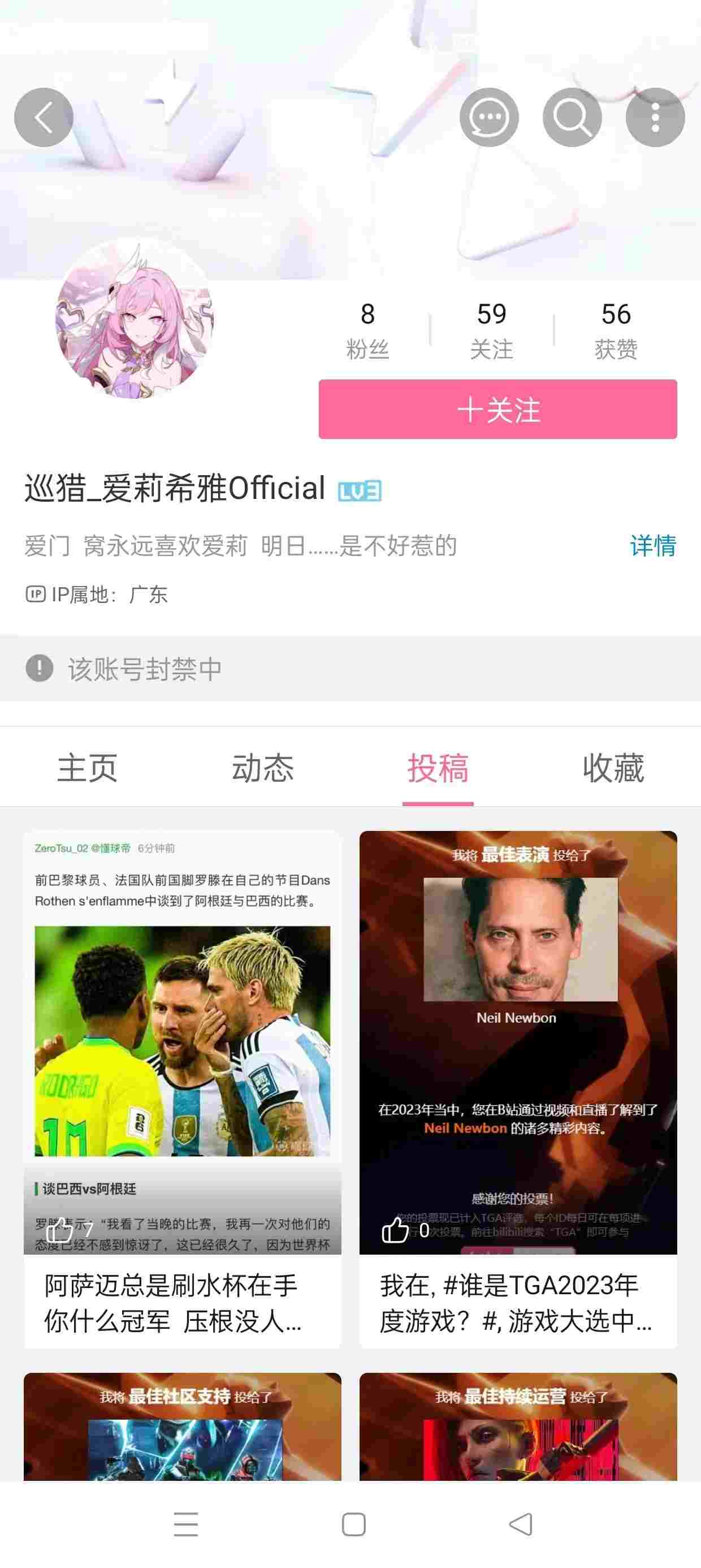Open the 谁是TGA2023年度游戏 post
Screen dimensions: 701x1568
coord(518,1089)
